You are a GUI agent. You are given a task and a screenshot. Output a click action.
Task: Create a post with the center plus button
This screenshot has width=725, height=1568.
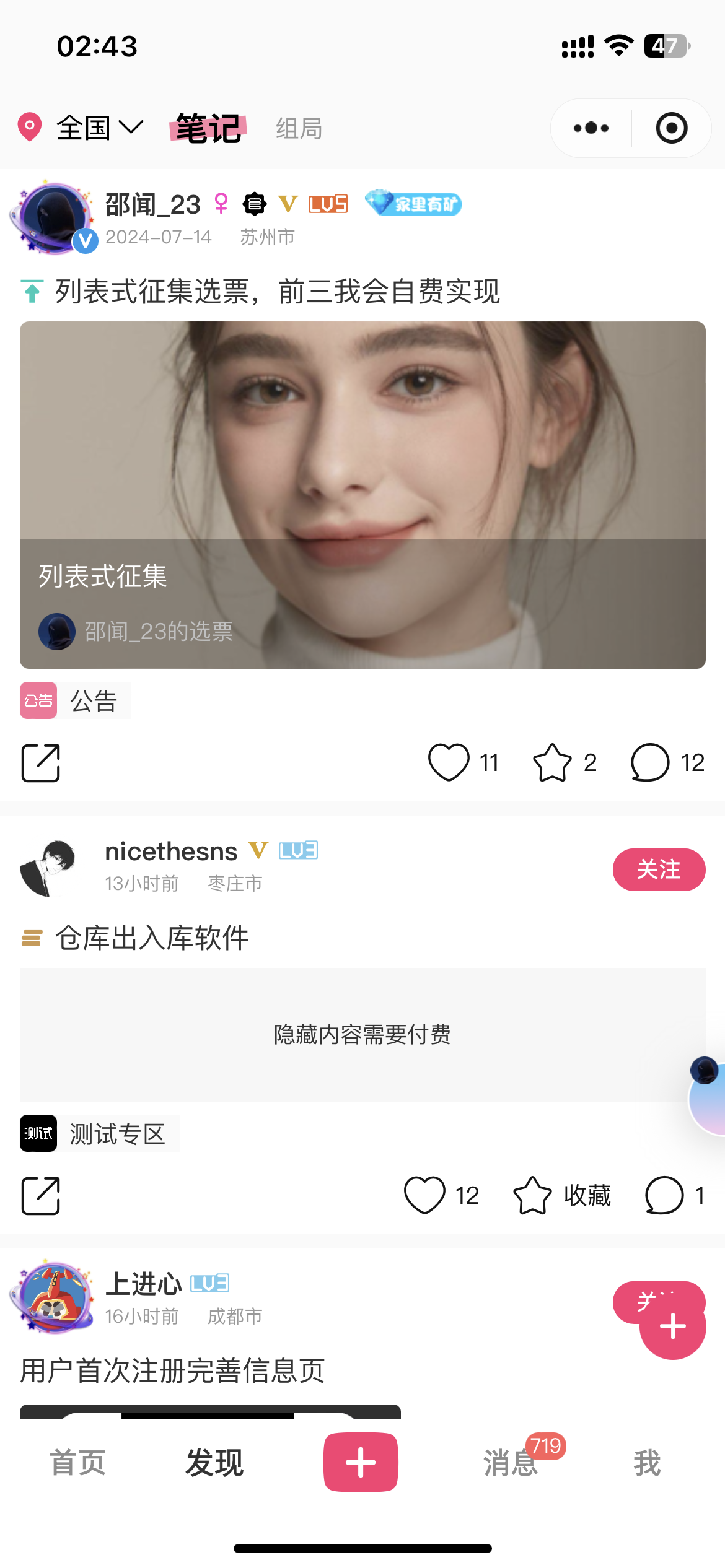coord(361,1462)
